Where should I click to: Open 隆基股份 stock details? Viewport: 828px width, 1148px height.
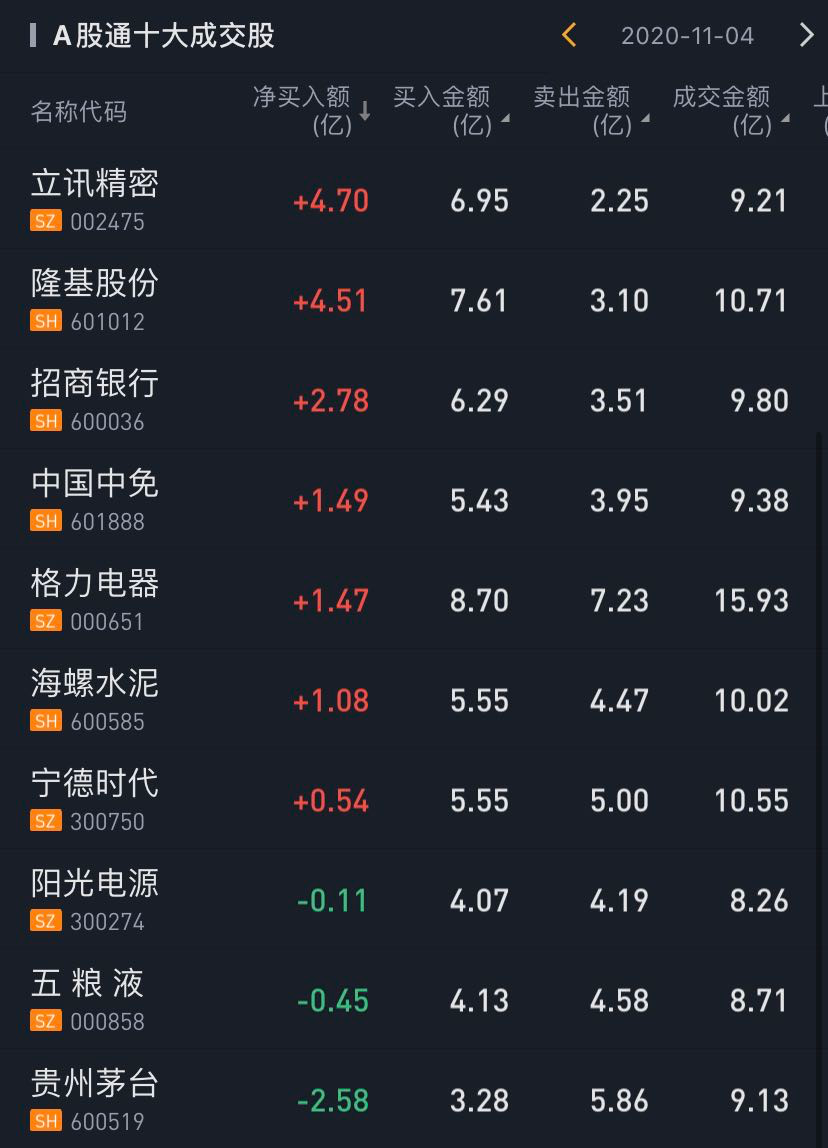pos(95,299)
